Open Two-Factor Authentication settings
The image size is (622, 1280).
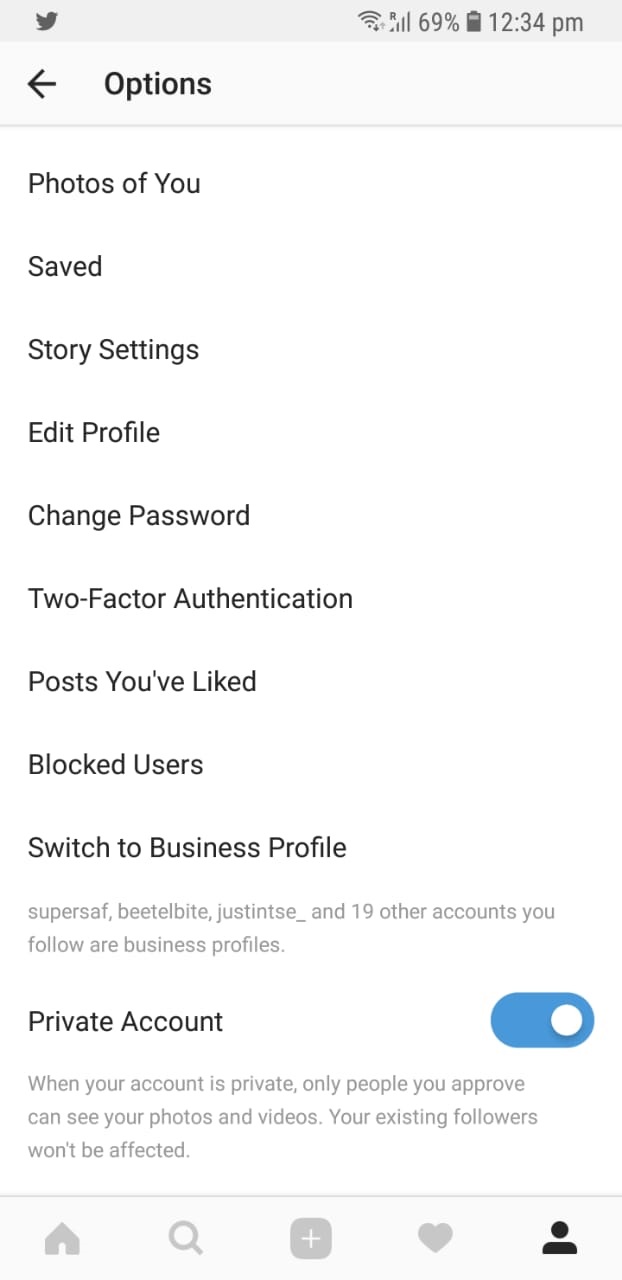(190, 599)
